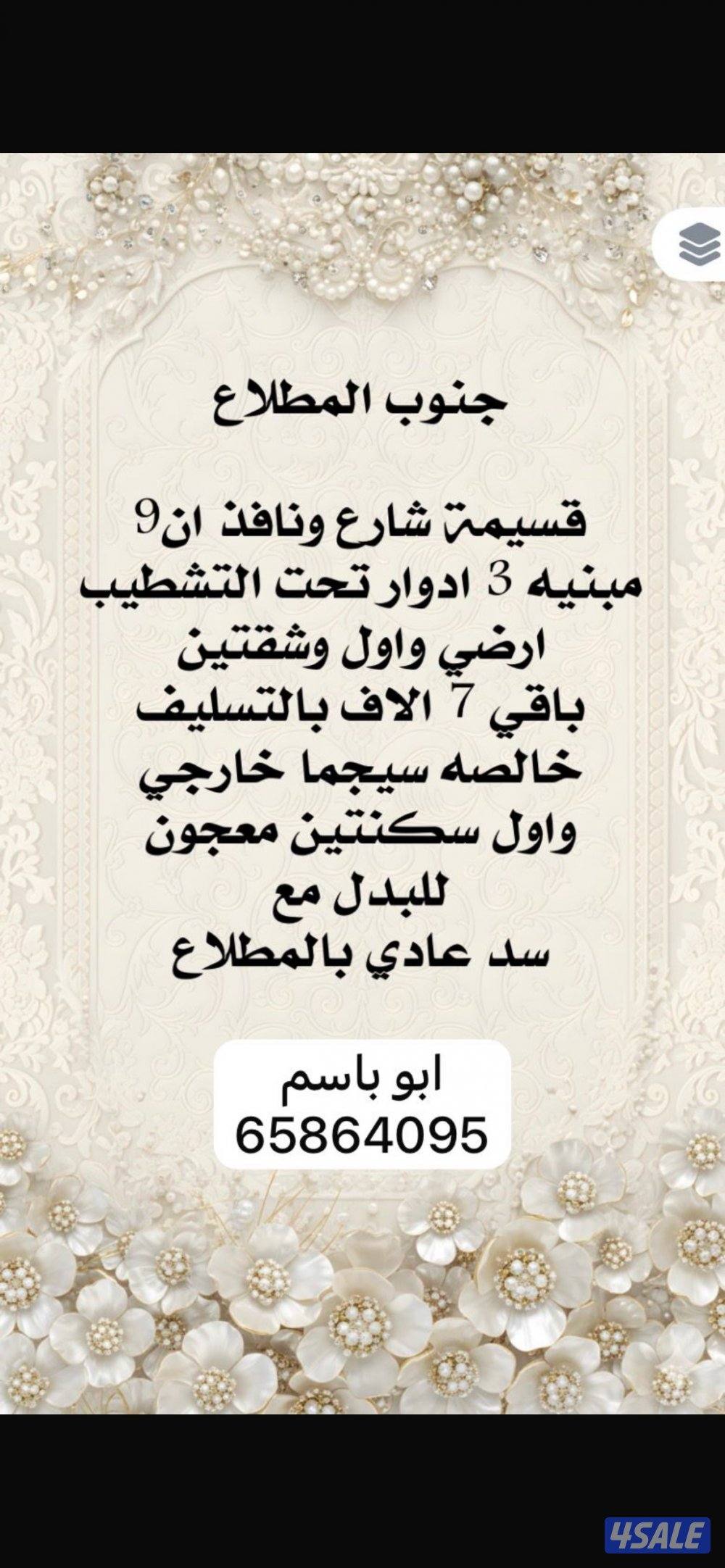
Task: Tap the floral border at image bottom
Action: pos(362,1304)
